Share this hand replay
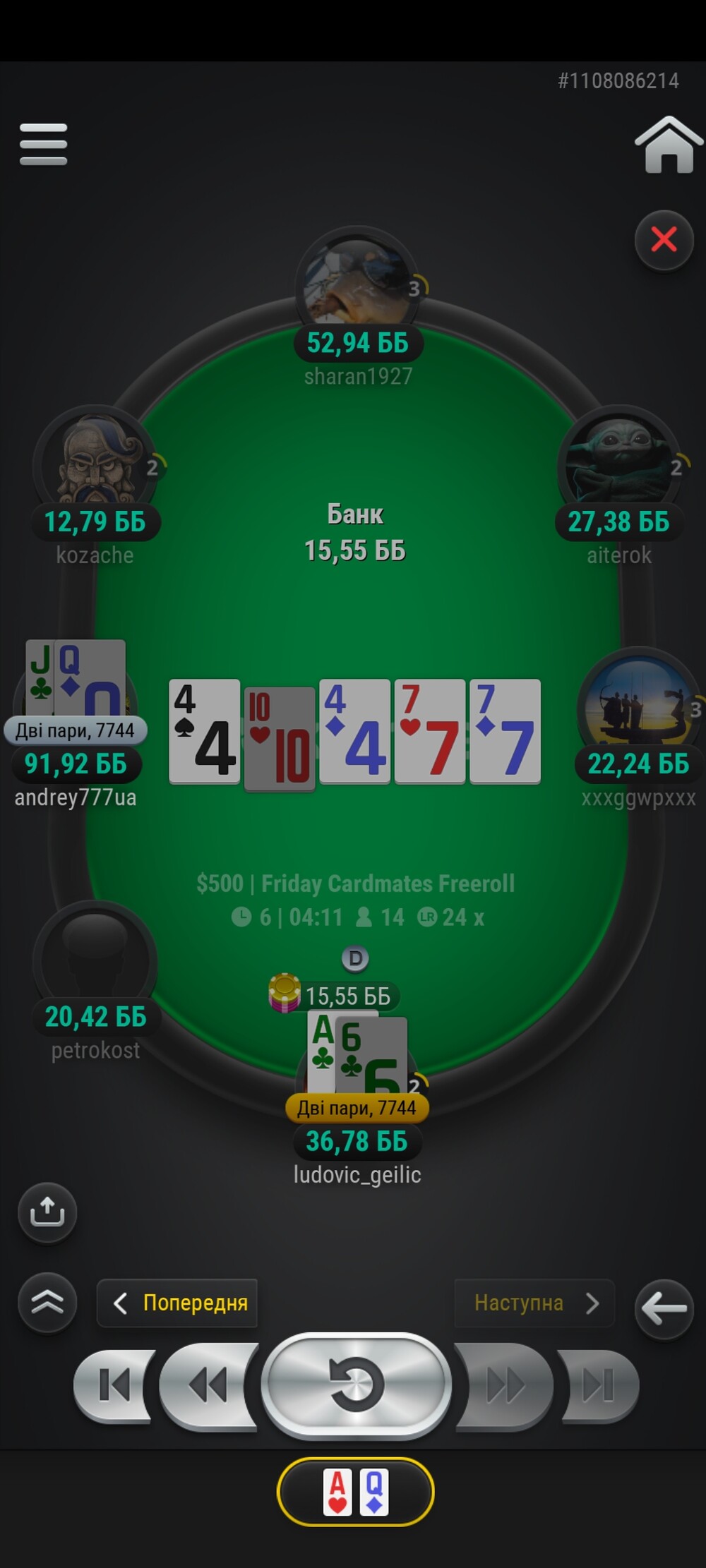This screenshot has height=1568, width=706. coord(47,1212)
